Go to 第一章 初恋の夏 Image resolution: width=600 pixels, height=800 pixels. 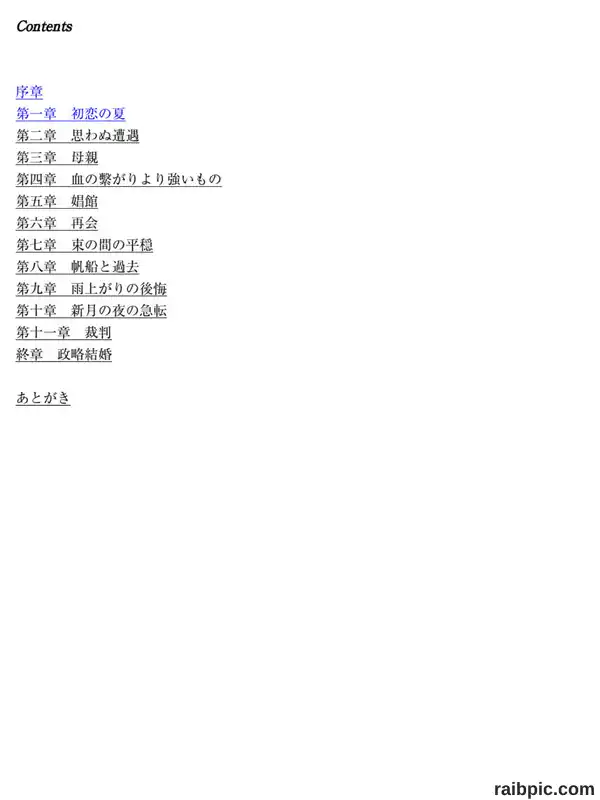point(70,114)
